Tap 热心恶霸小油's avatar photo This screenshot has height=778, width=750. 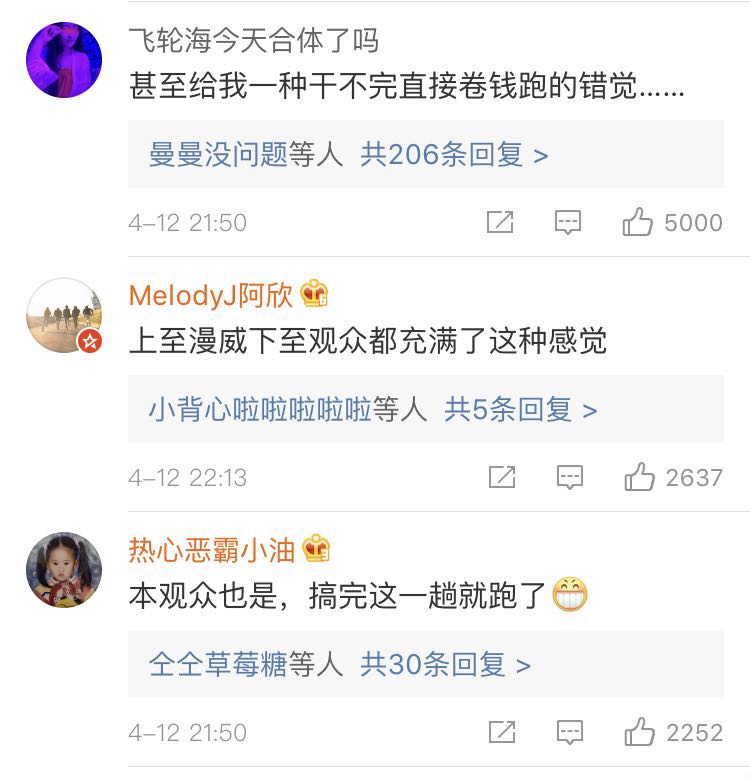click(x=64, y=570)
